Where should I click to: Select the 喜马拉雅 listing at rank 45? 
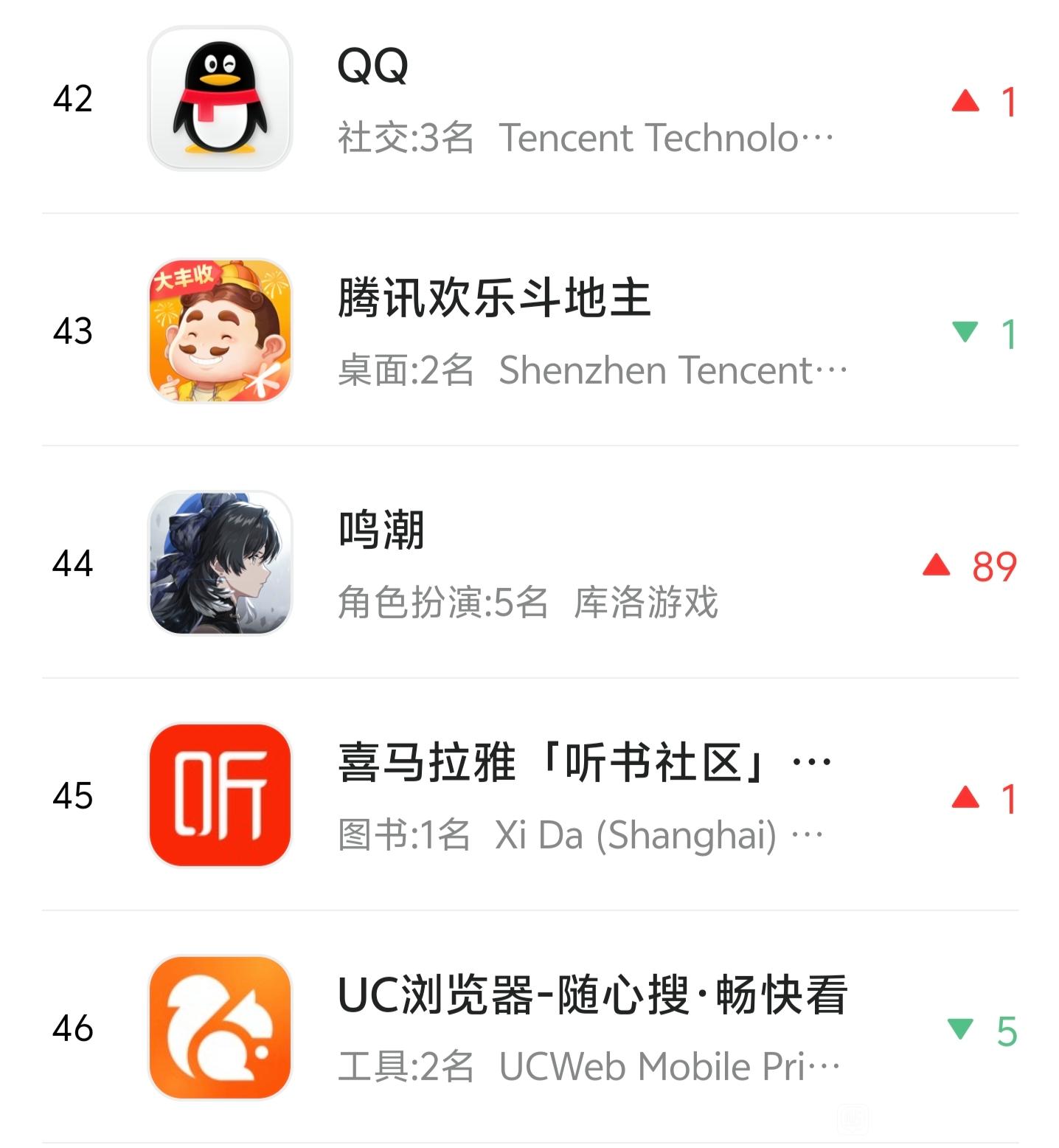pyautogui.click(x=583, y=763)
